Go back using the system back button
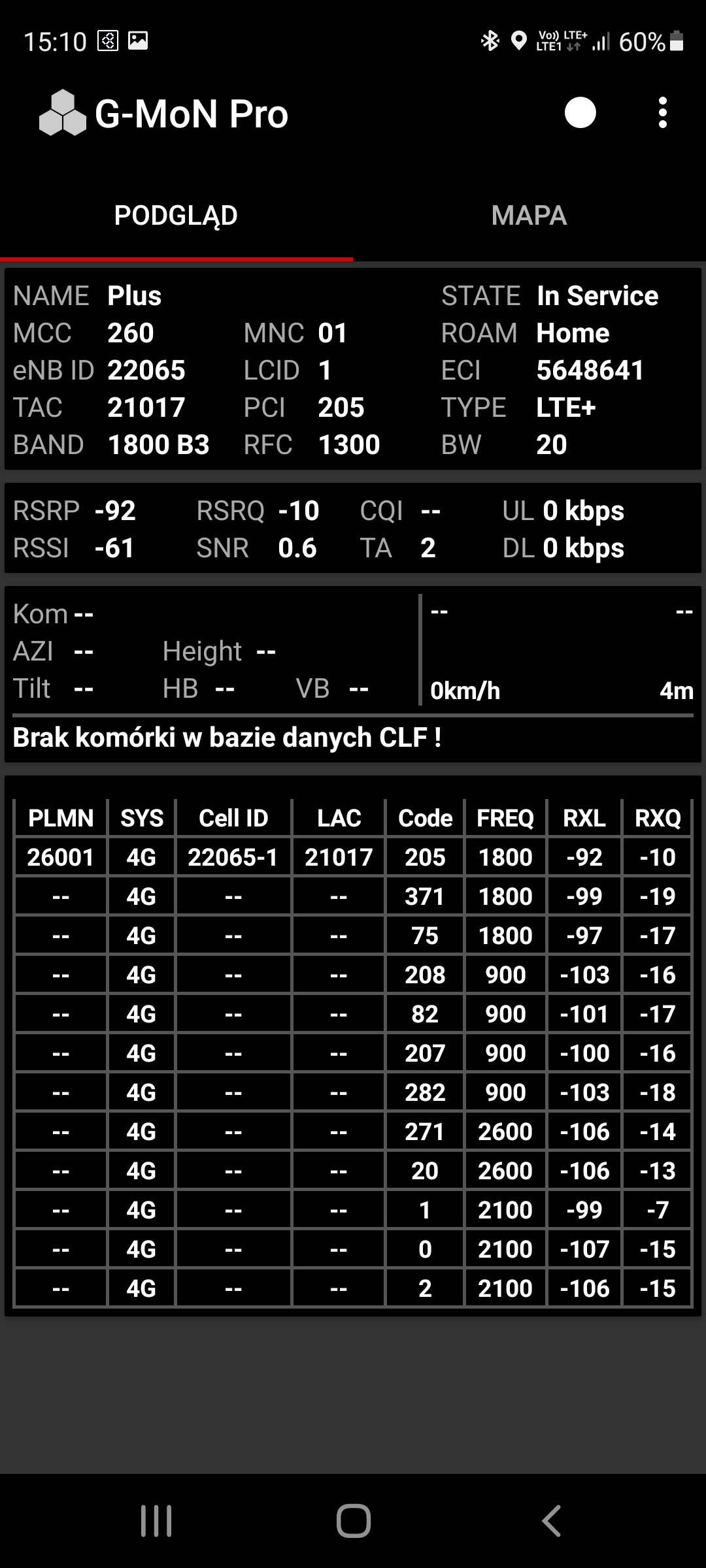Screen dimensions: 706x1568 551,1520
